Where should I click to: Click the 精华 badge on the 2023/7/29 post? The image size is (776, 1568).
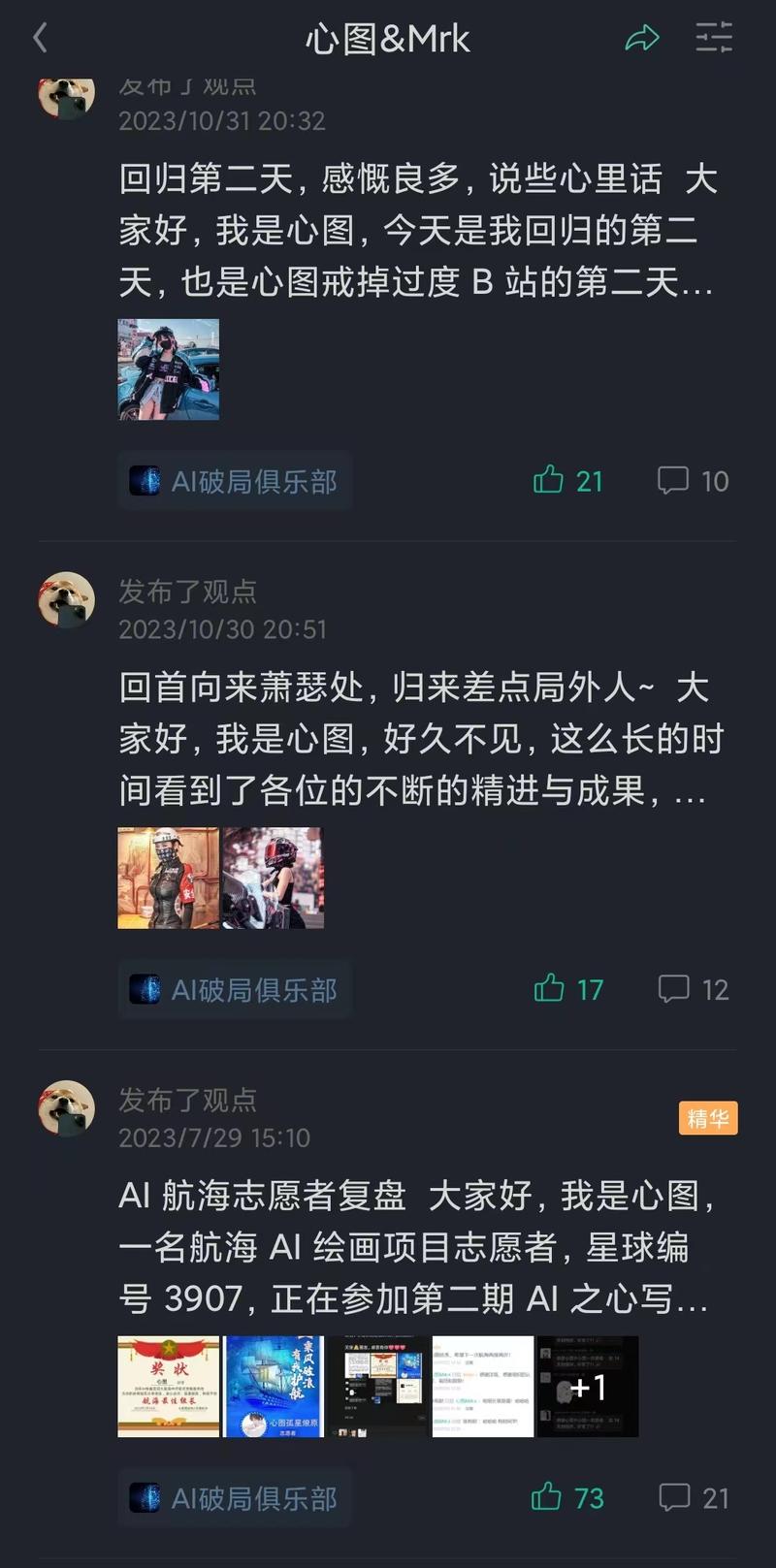point(708,1118)
